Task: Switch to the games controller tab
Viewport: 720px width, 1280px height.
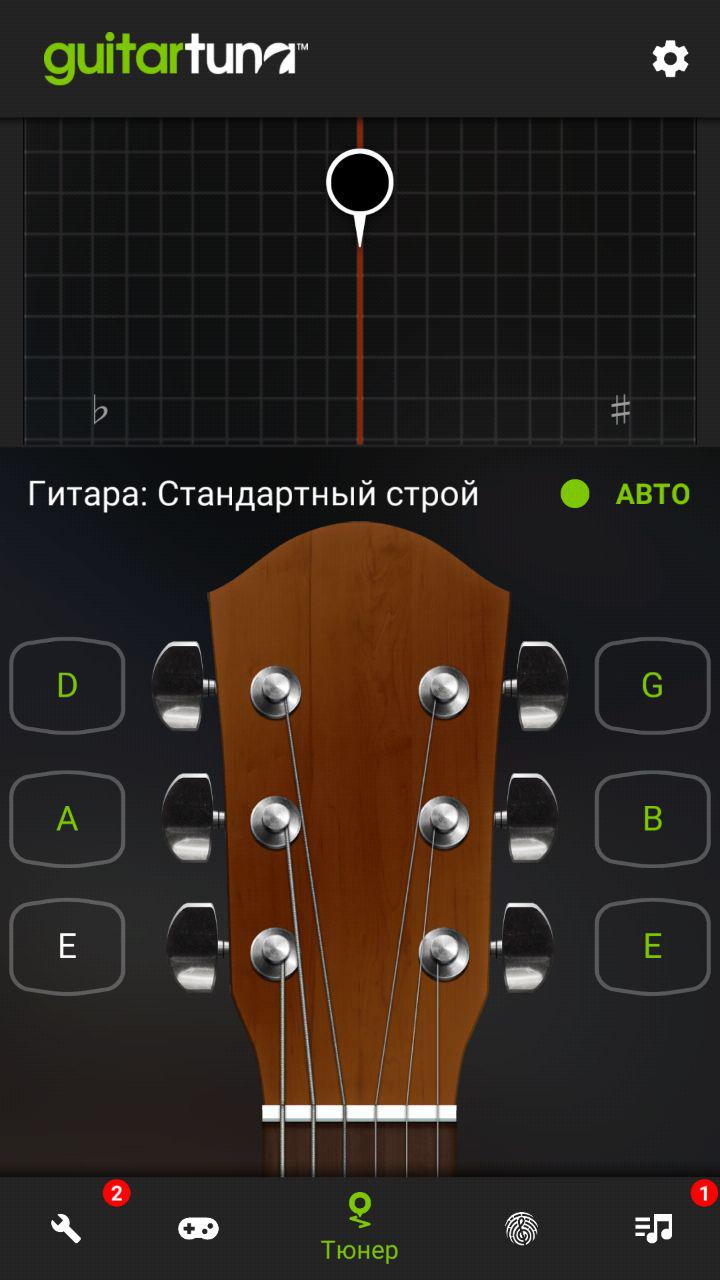Action: pos(198,1228)
